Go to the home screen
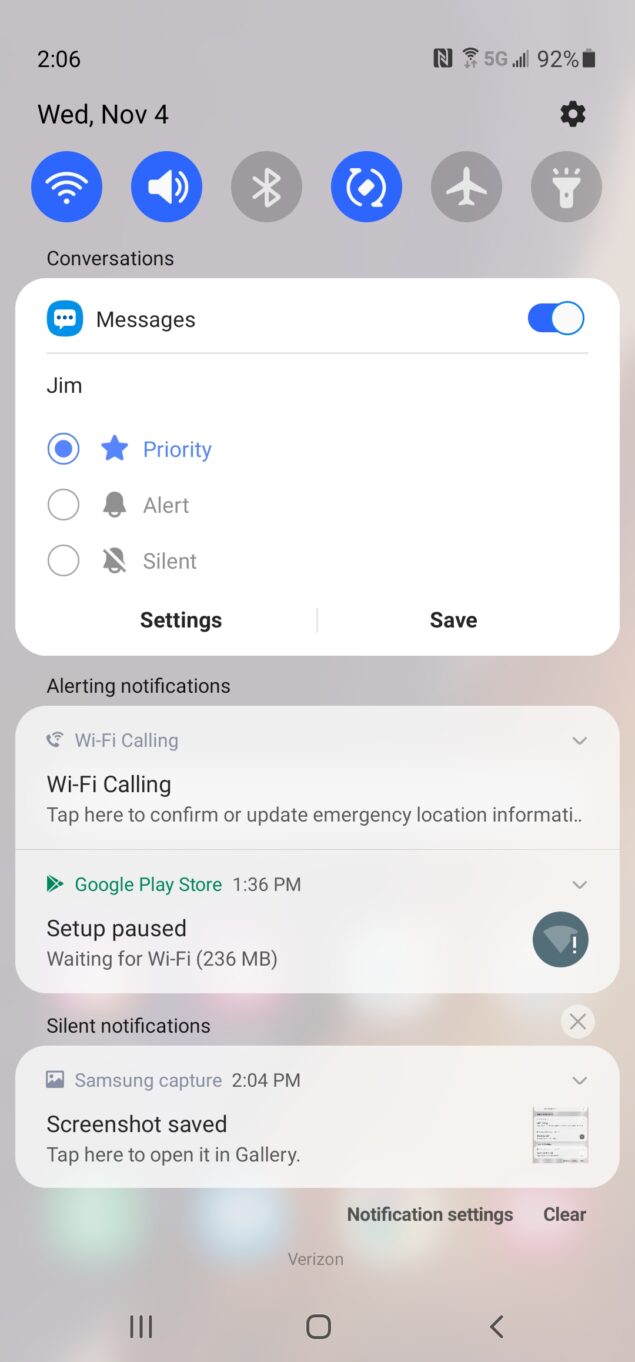This screenshot has width=635, height=1362. [318, 1327]
